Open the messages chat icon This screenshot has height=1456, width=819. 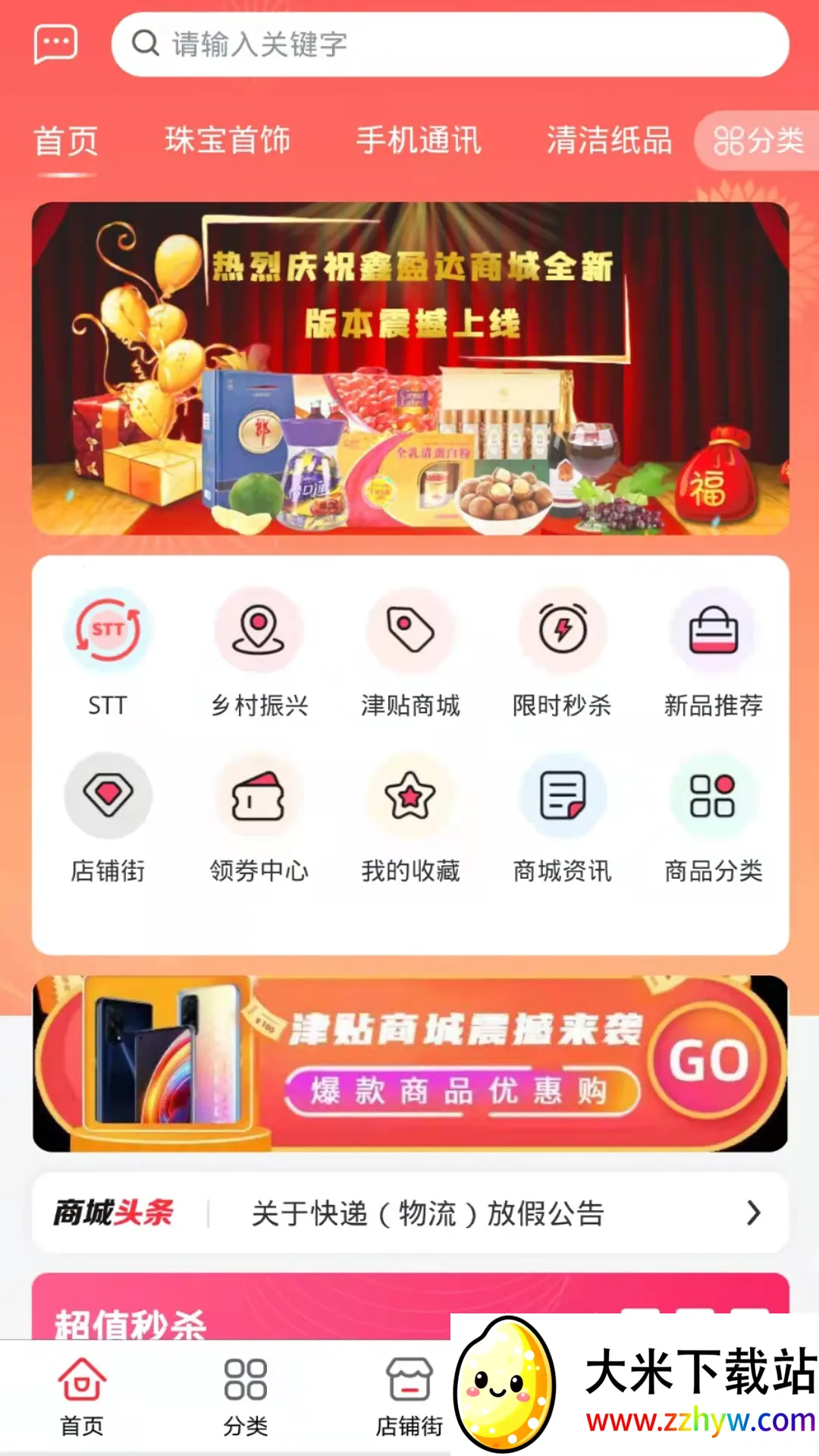pyautogui.click(x=55, y=44)
